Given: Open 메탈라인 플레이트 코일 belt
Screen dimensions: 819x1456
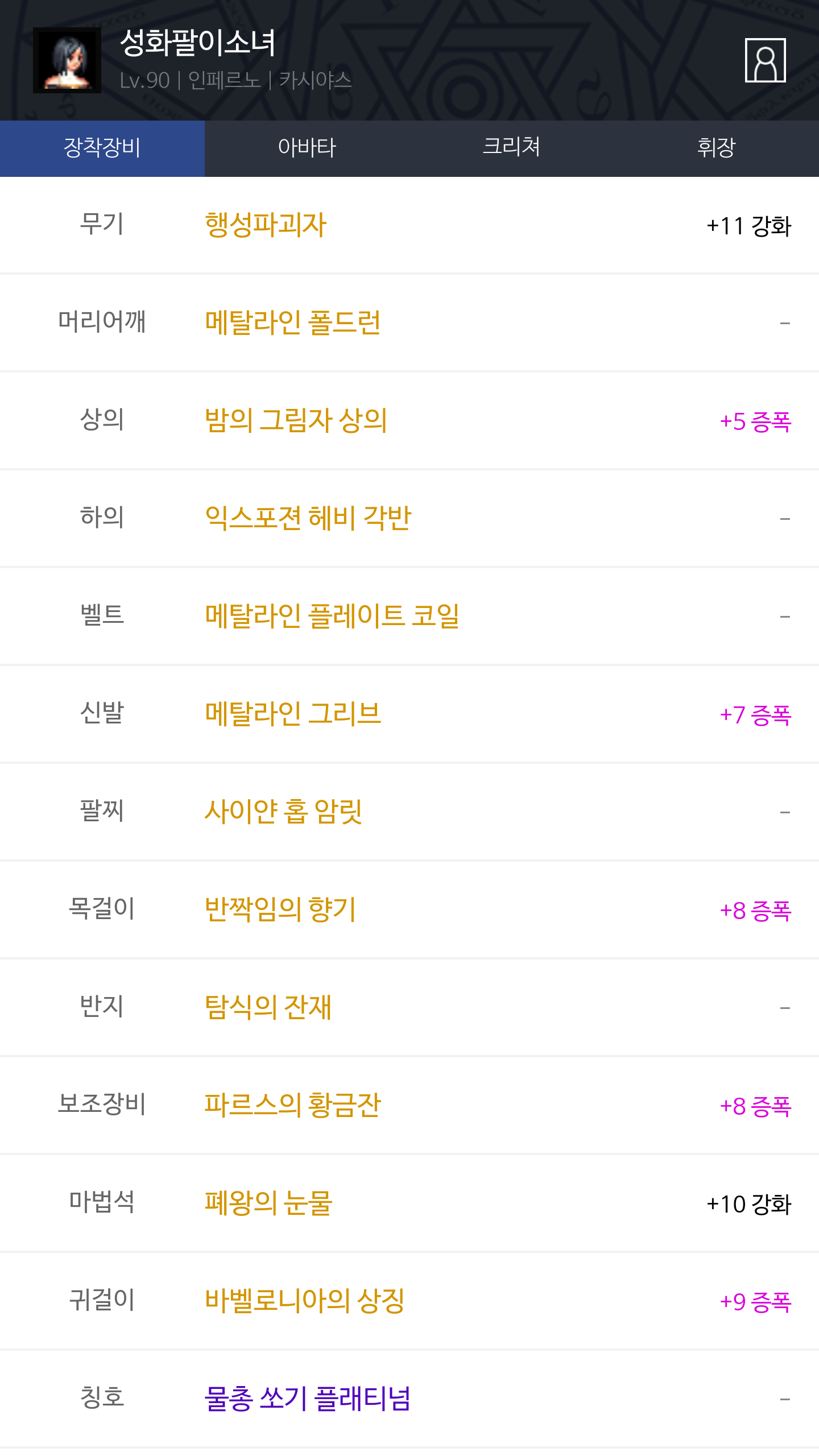Looking at the screenshot, I should (332, 616).
